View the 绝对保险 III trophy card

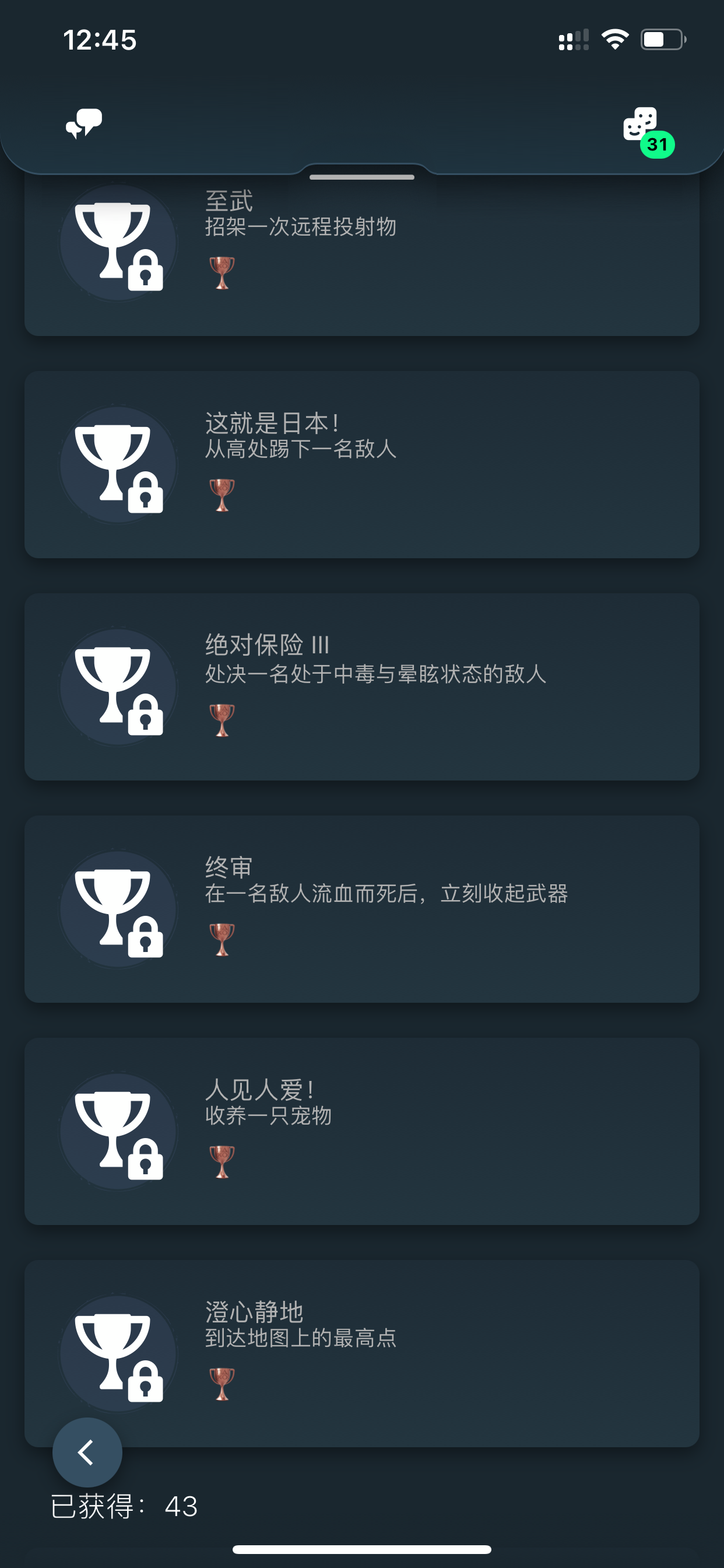[361, 687]
